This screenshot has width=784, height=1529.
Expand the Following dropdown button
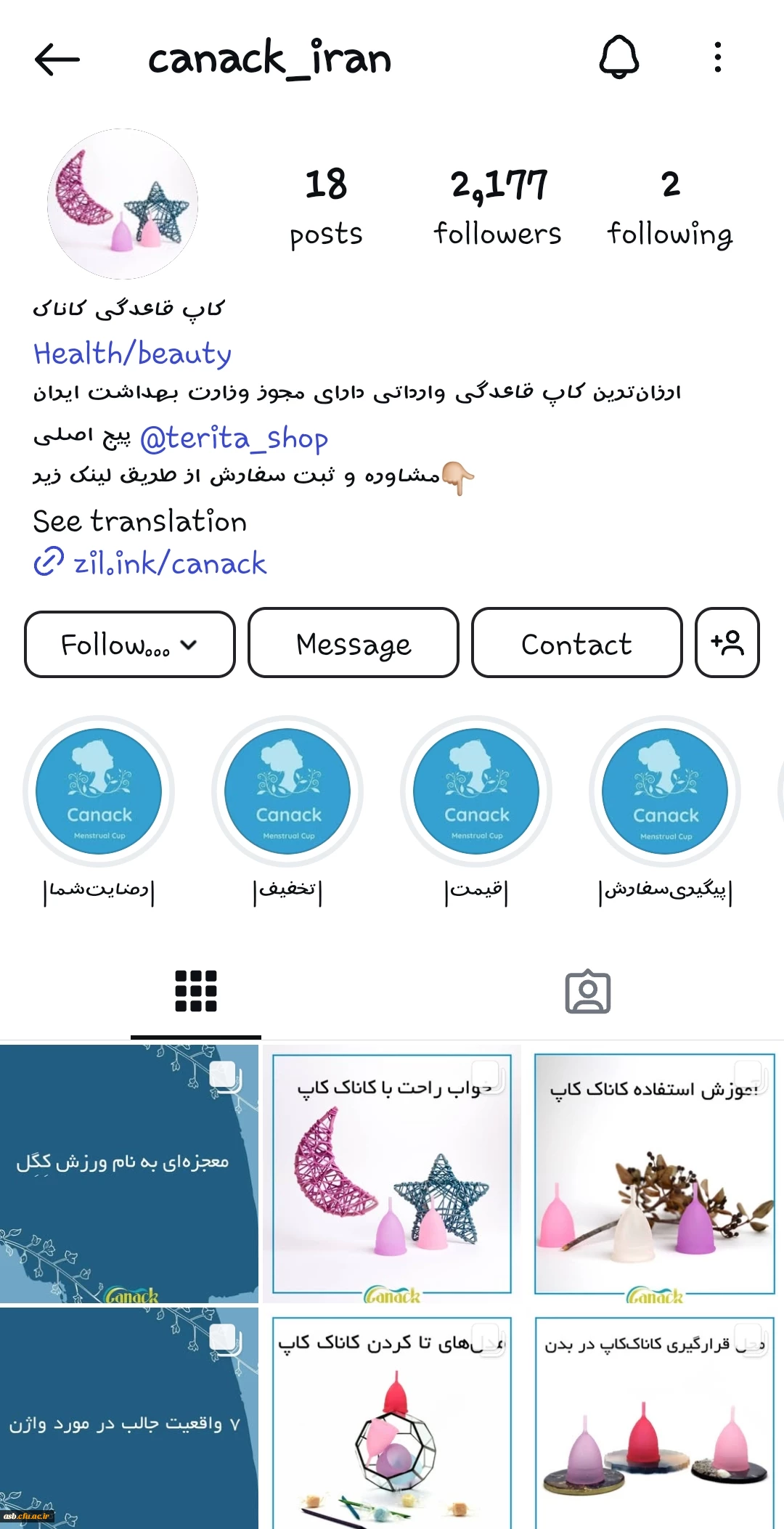point(130,644)
